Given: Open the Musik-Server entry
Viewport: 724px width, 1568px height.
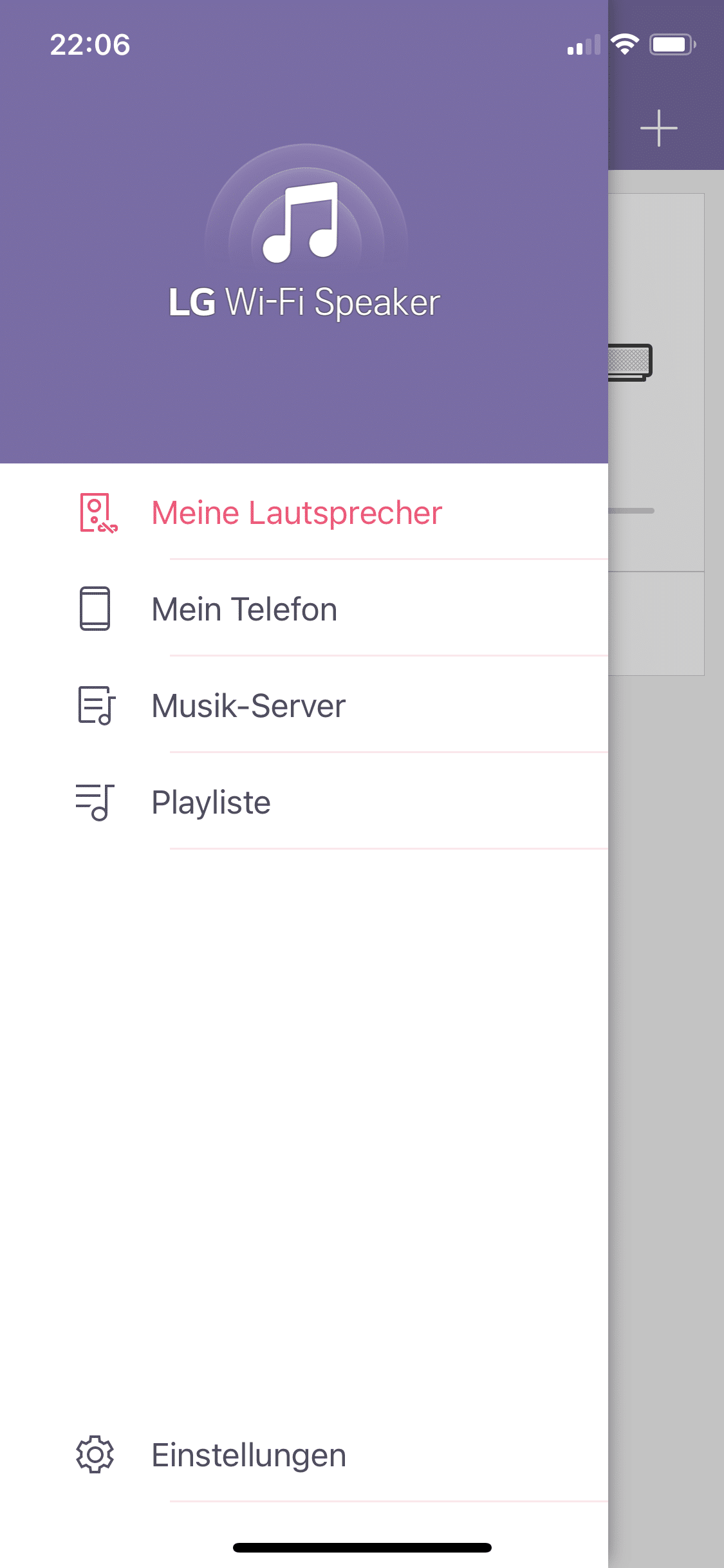Looking at the screenshot, I should pyautogui.click(x=248, y=706).
